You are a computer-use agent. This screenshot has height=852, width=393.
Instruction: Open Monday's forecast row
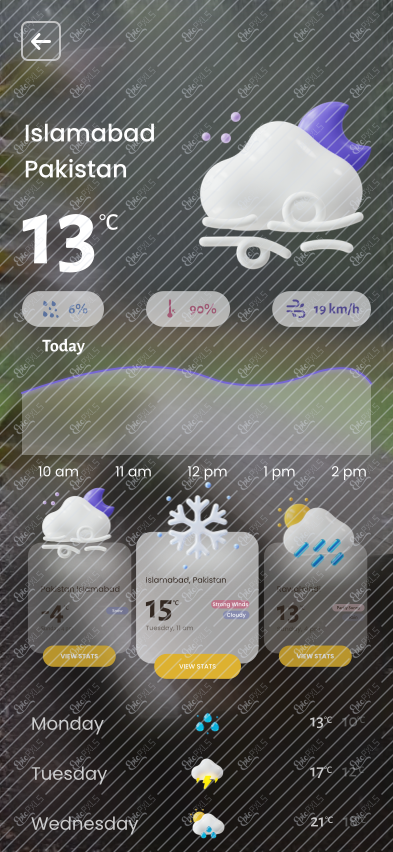pyautogui.click(x=198, y=723)
